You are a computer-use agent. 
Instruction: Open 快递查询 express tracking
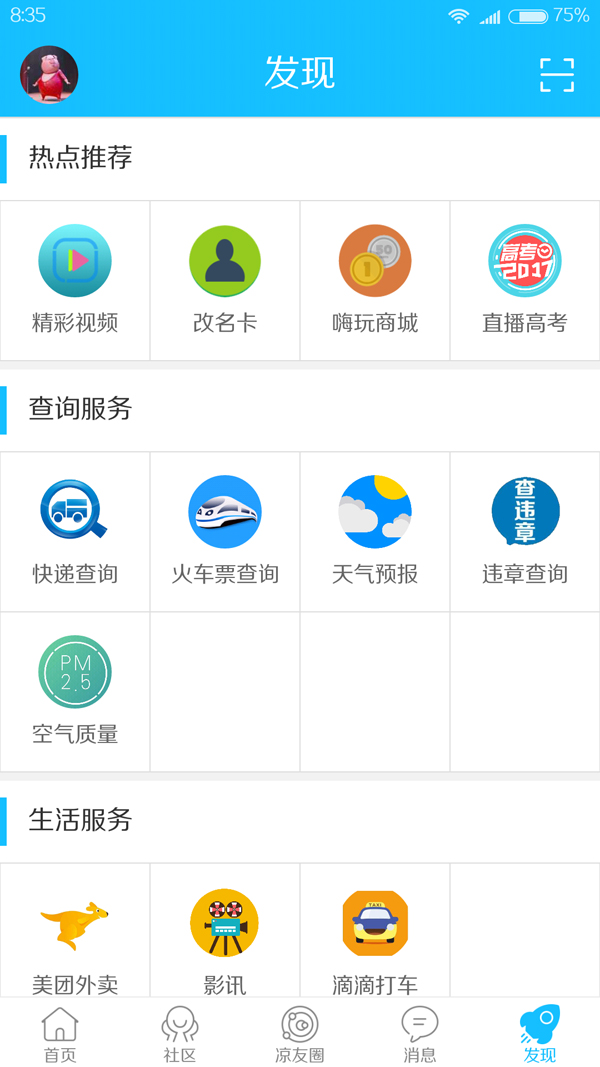pyautogui.click(x=75, y=531)
